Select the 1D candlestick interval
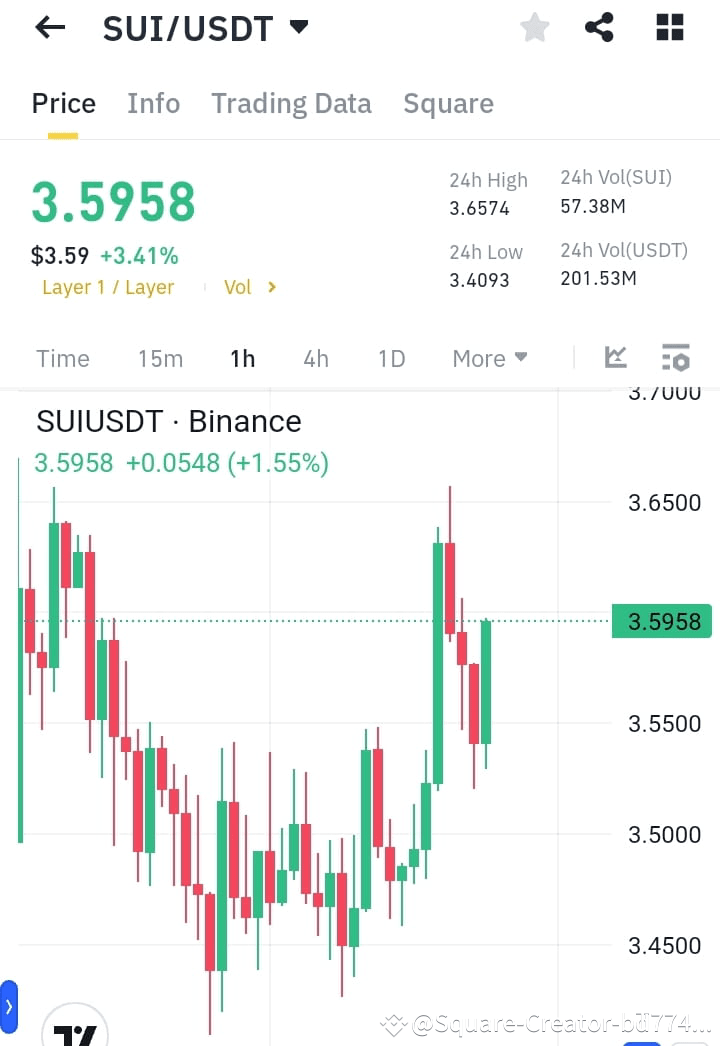The height and width of the screenshot is (1046, 720). pyautogui.click(x=390, y=357)
